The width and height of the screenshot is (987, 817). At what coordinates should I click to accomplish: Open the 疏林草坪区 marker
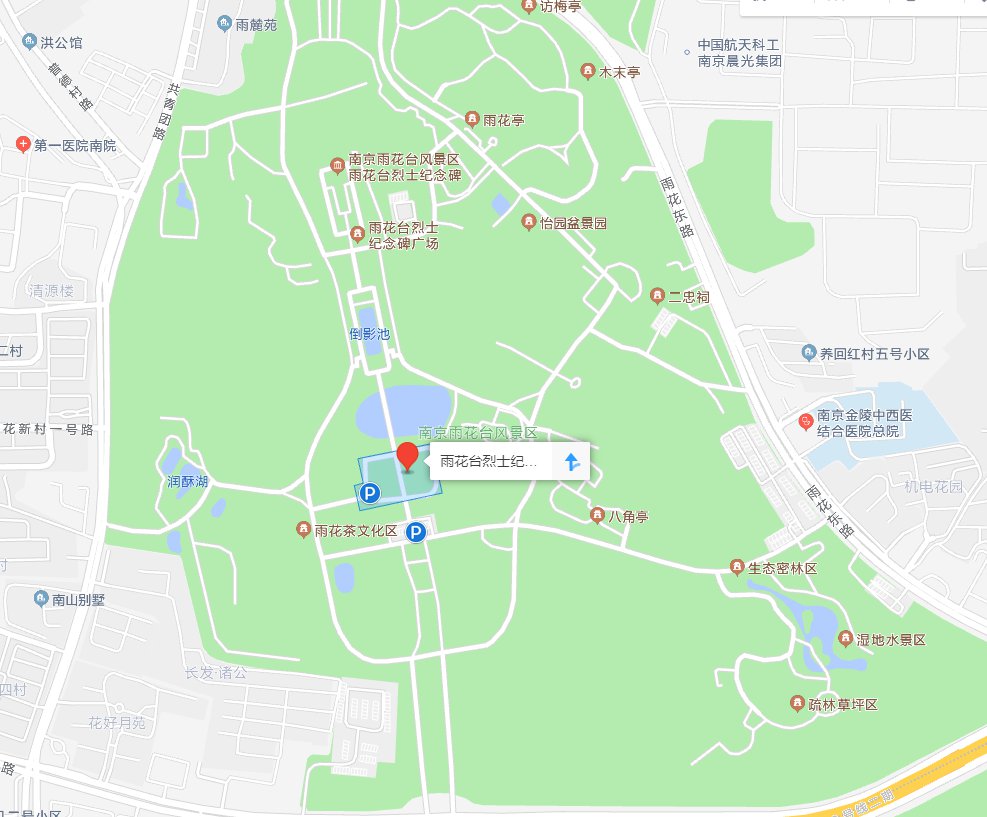click(x=797, y=704)
